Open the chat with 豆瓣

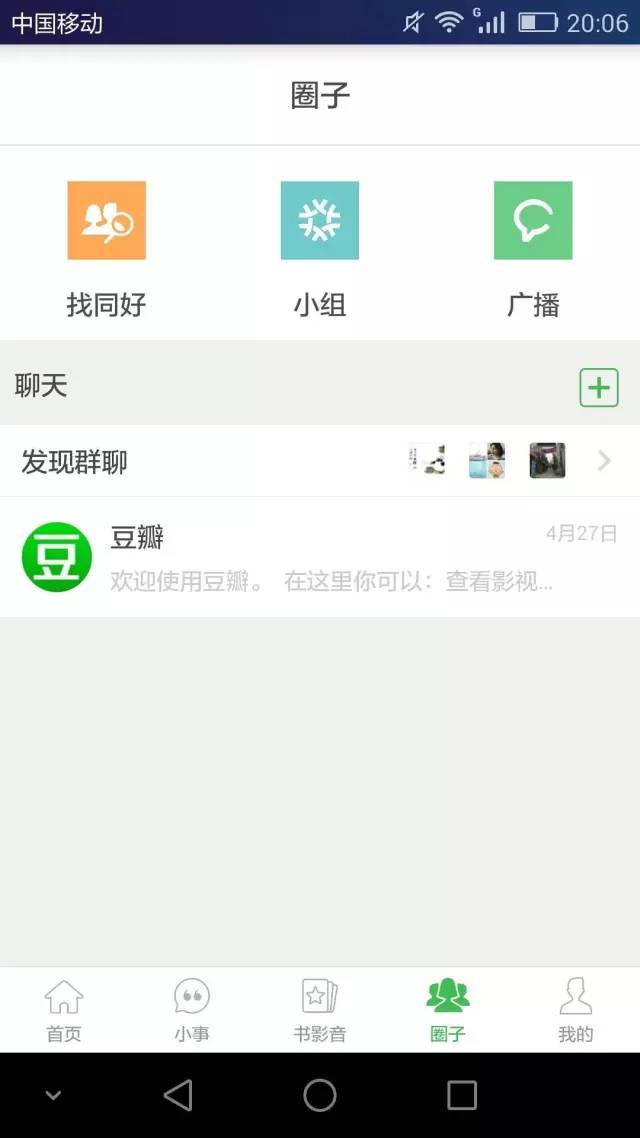click(320, 557)
